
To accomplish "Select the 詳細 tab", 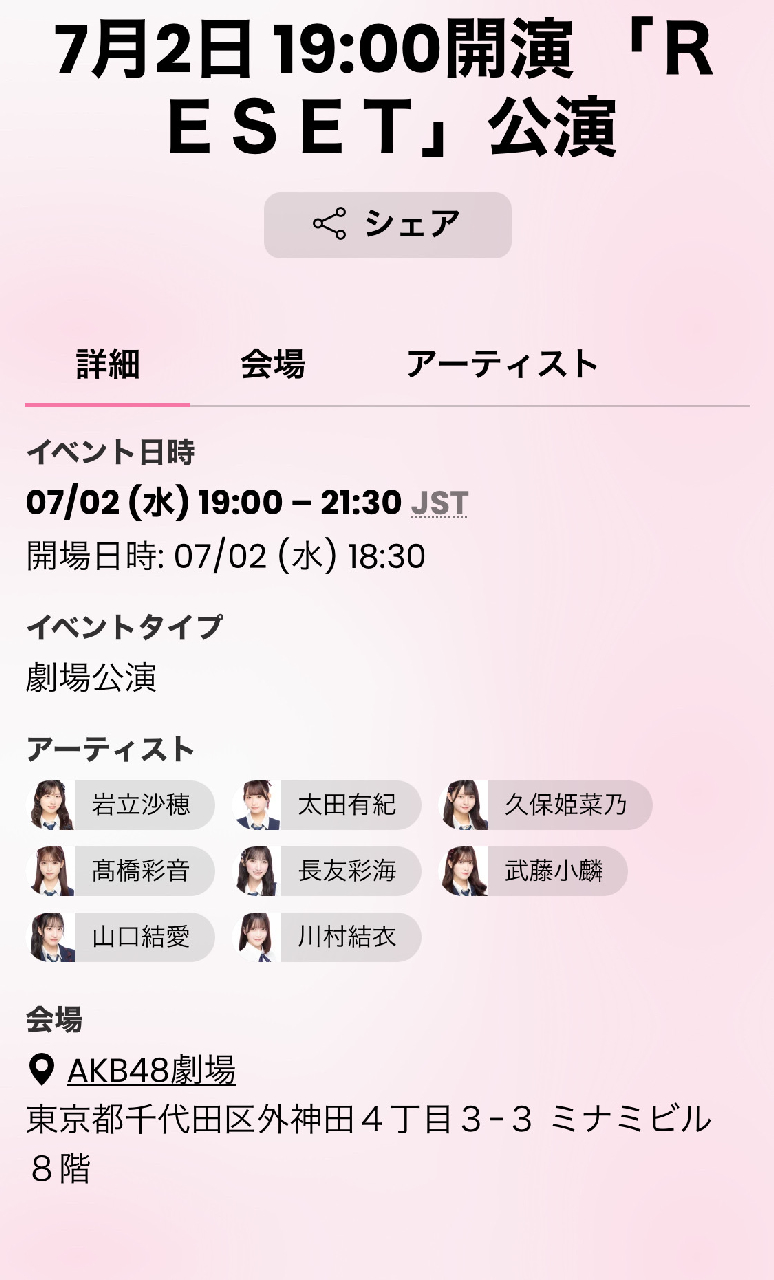I will point(107,365).
